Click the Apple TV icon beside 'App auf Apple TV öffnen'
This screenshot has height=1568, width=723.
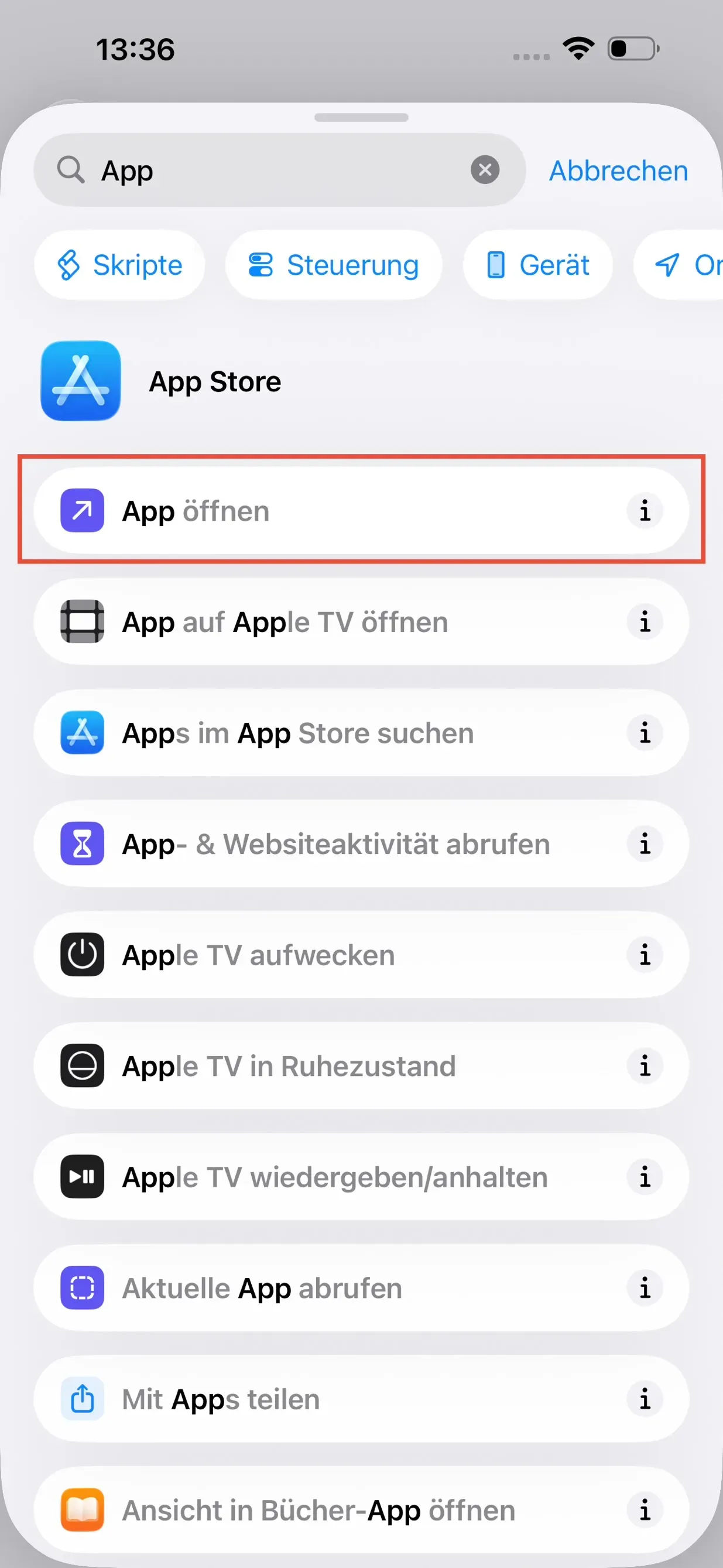tap(81, 621)
